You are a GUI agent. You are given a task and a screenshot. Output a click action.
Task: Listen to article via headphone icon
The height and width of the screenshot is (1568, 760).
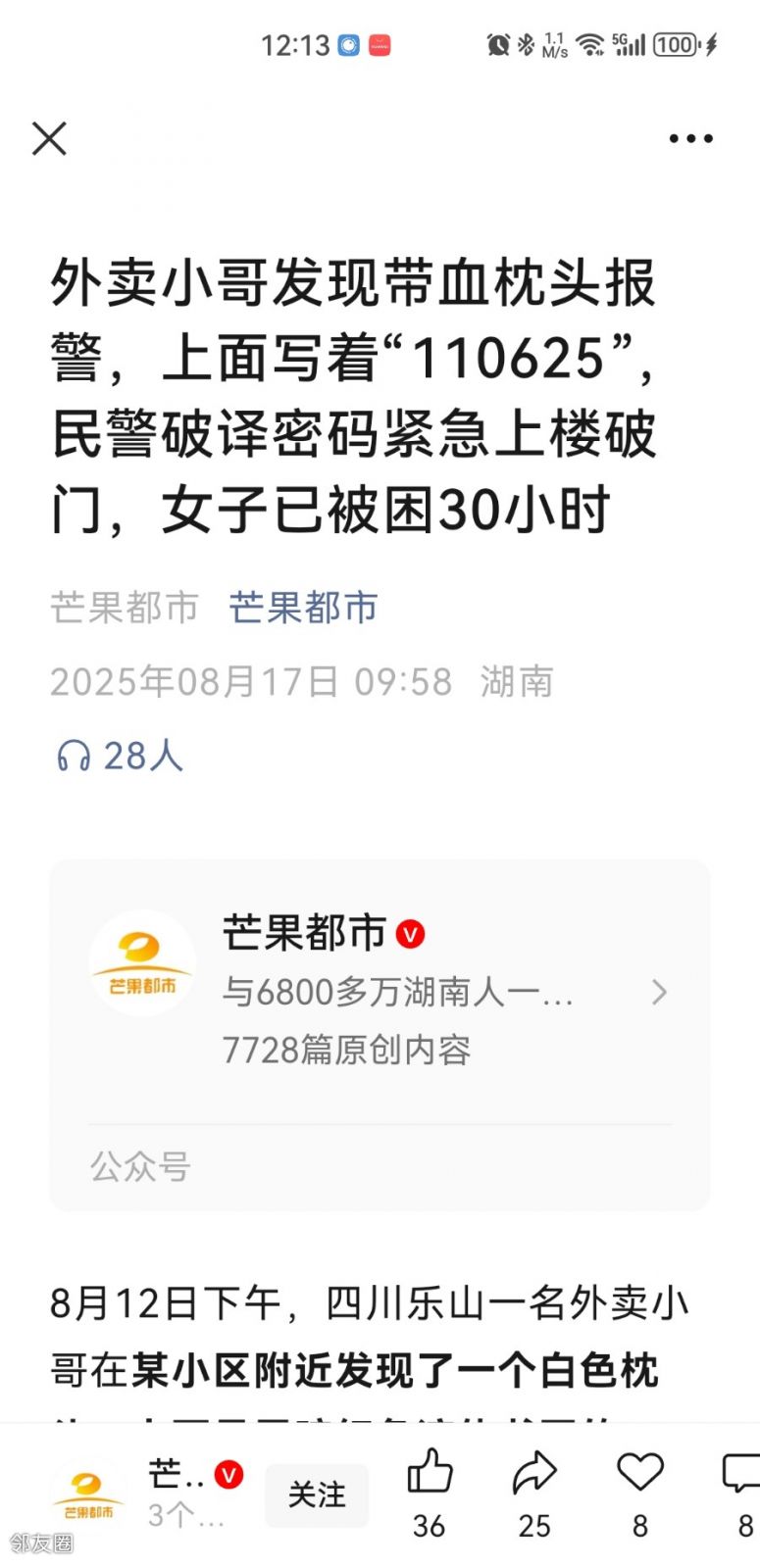pos(74,756)
